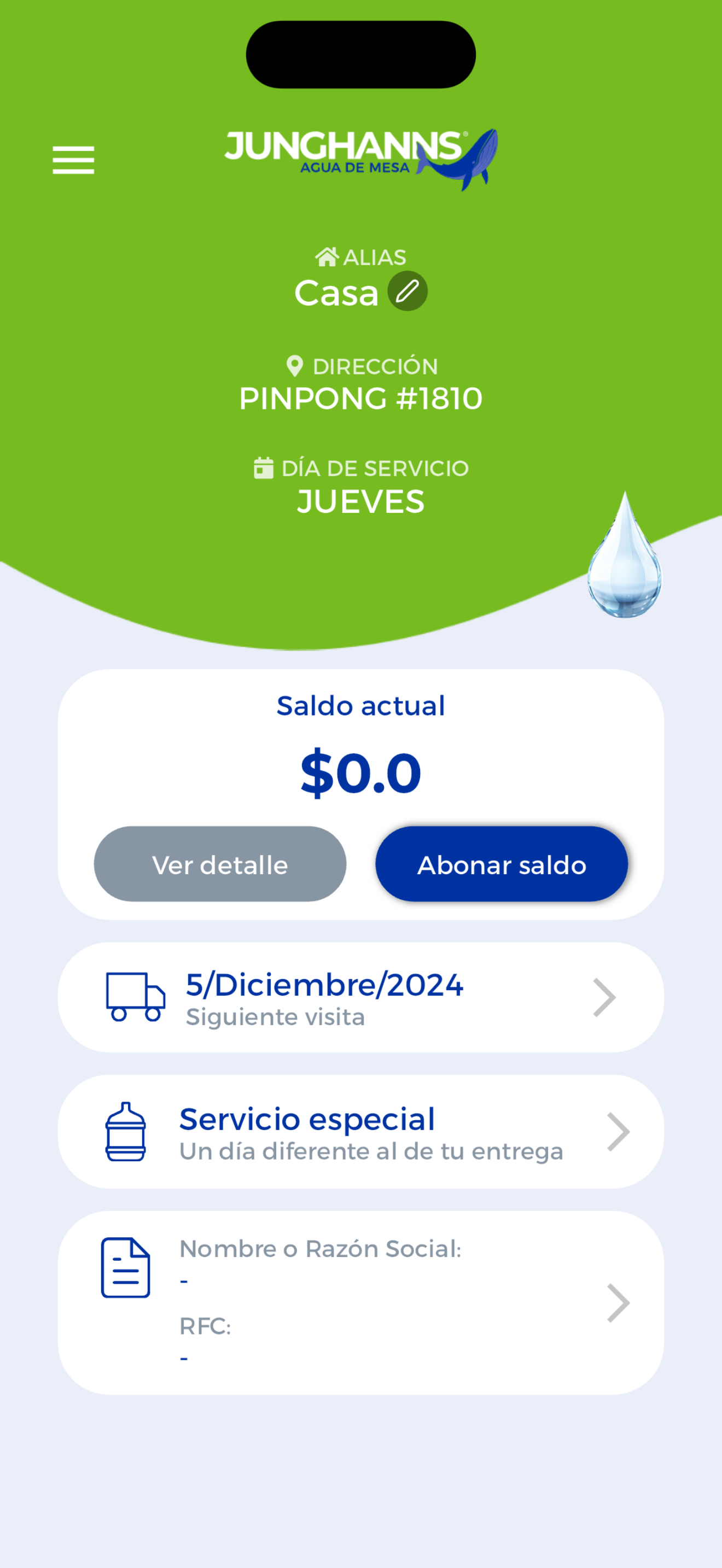Viewport: 722px width, 1568px height.
Task: Tap the Ver detalle button
Action: coord(220,864)
